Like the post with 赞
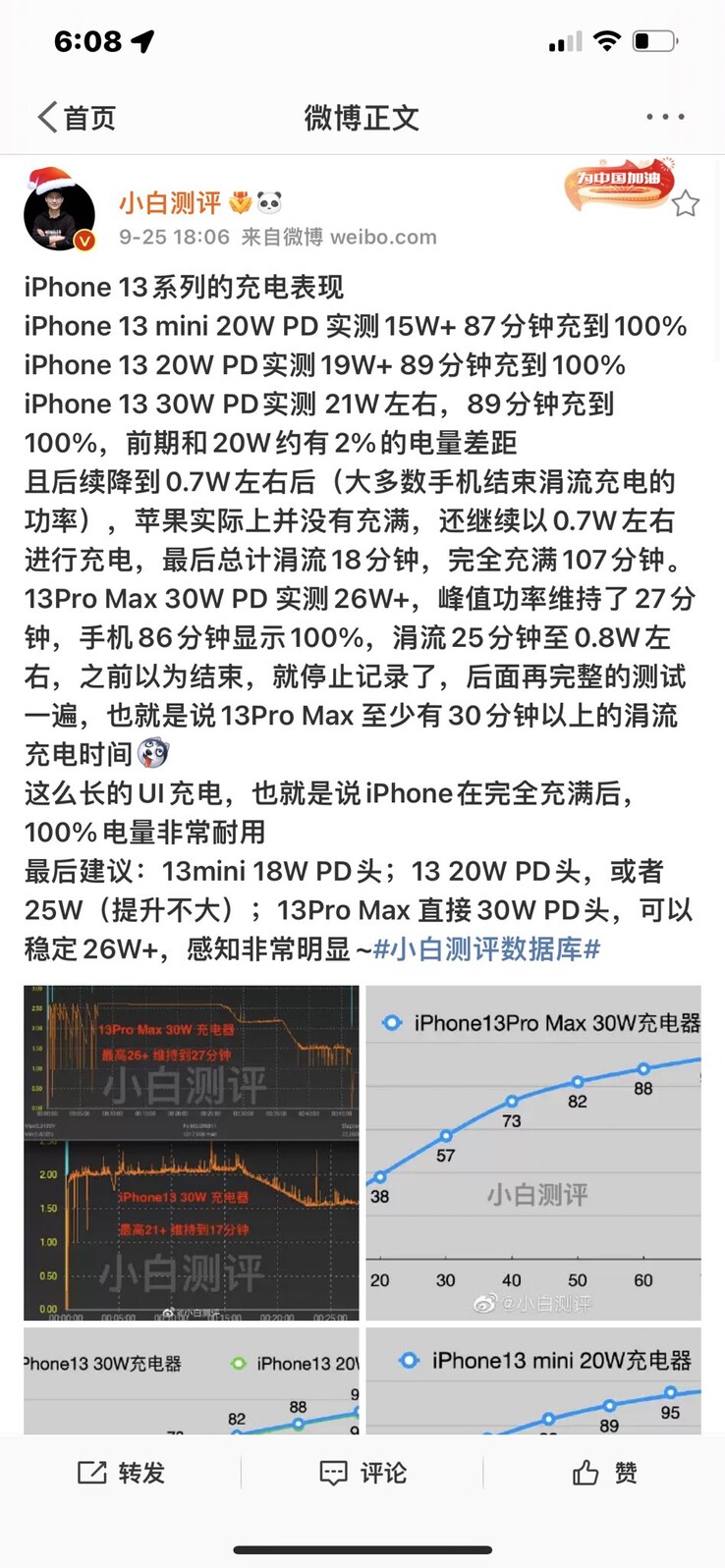The height and width of the screenshot is (1568, 725). pyautogui.click(x=604, y=1472)
